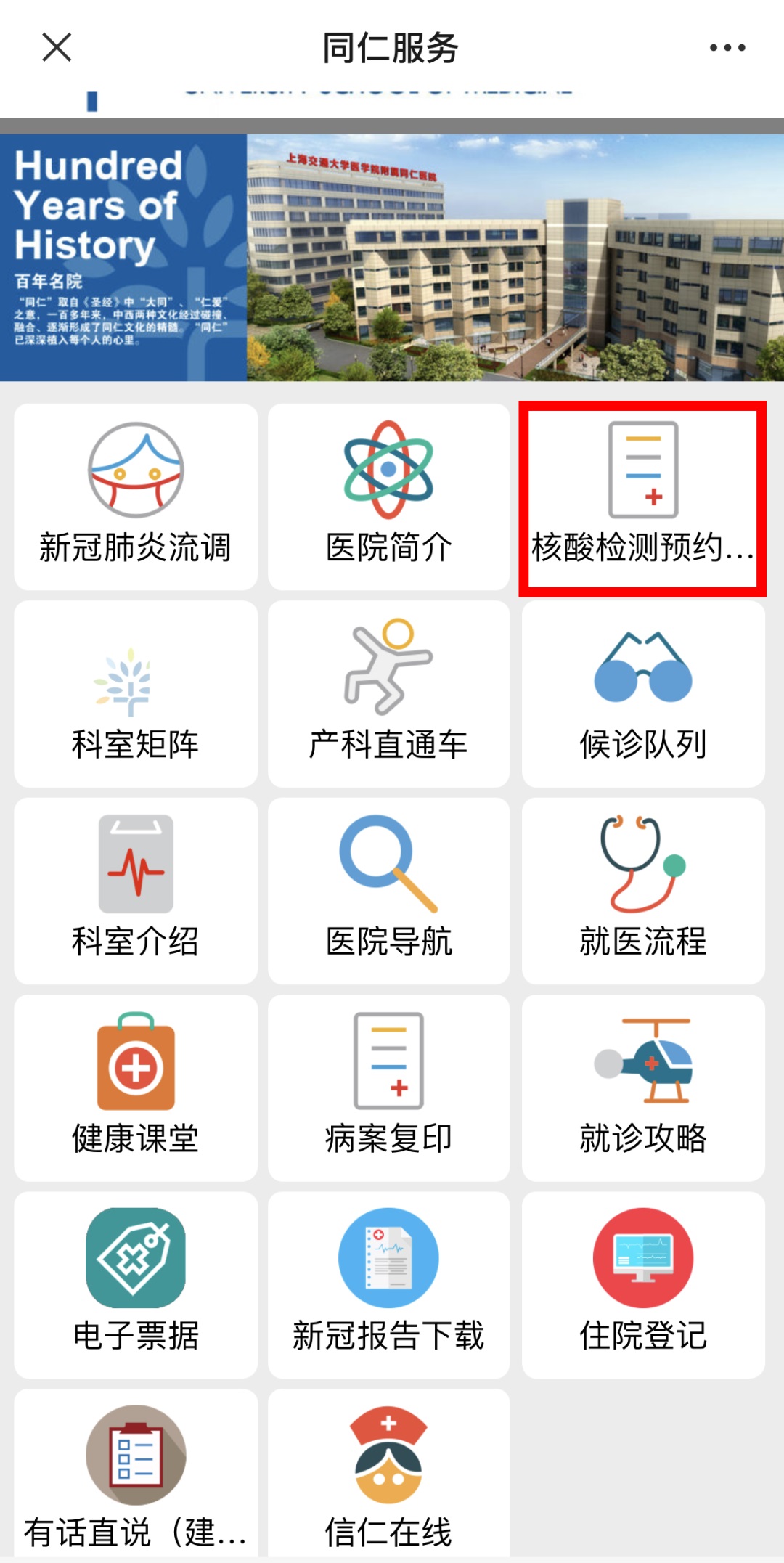The image size is (784, 1563).
Task: View the 候诊队列 waiting queue
Action: (643, 694)
